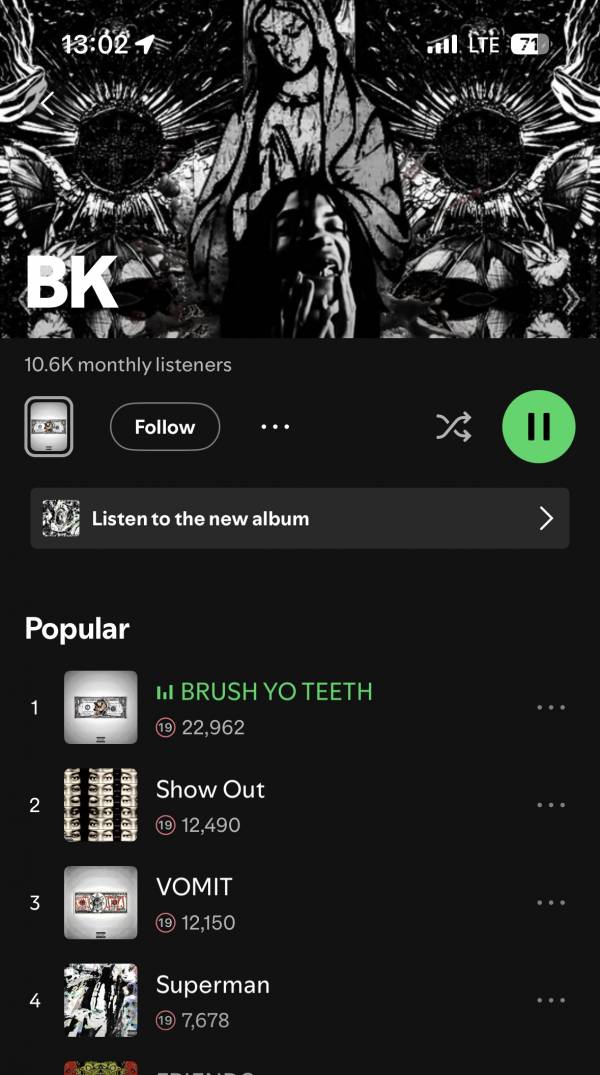The height and width of the screenshot is (1075, 600).
Task: Open the now-playing album preview thumbnail
Action: point(49,427)
